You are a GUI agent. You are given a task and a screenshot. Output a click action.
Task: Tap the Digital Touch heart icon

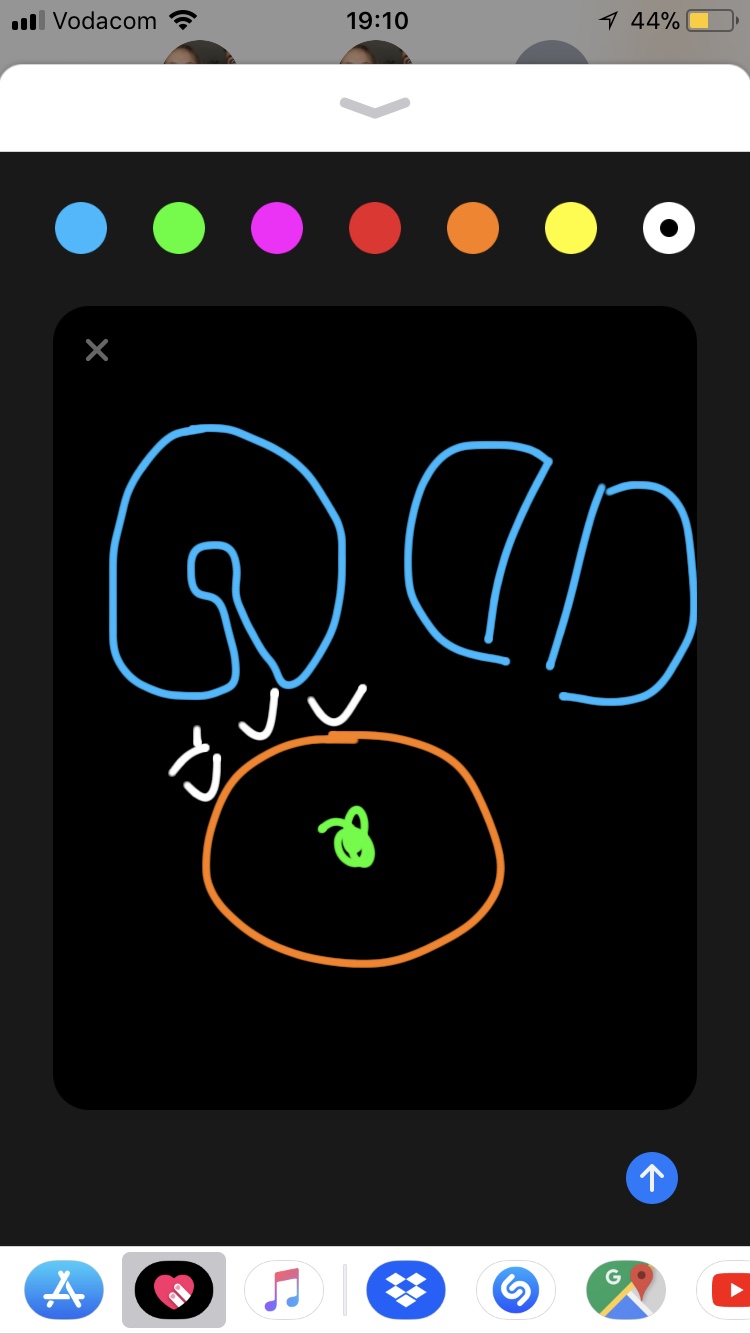point(174,1290)
